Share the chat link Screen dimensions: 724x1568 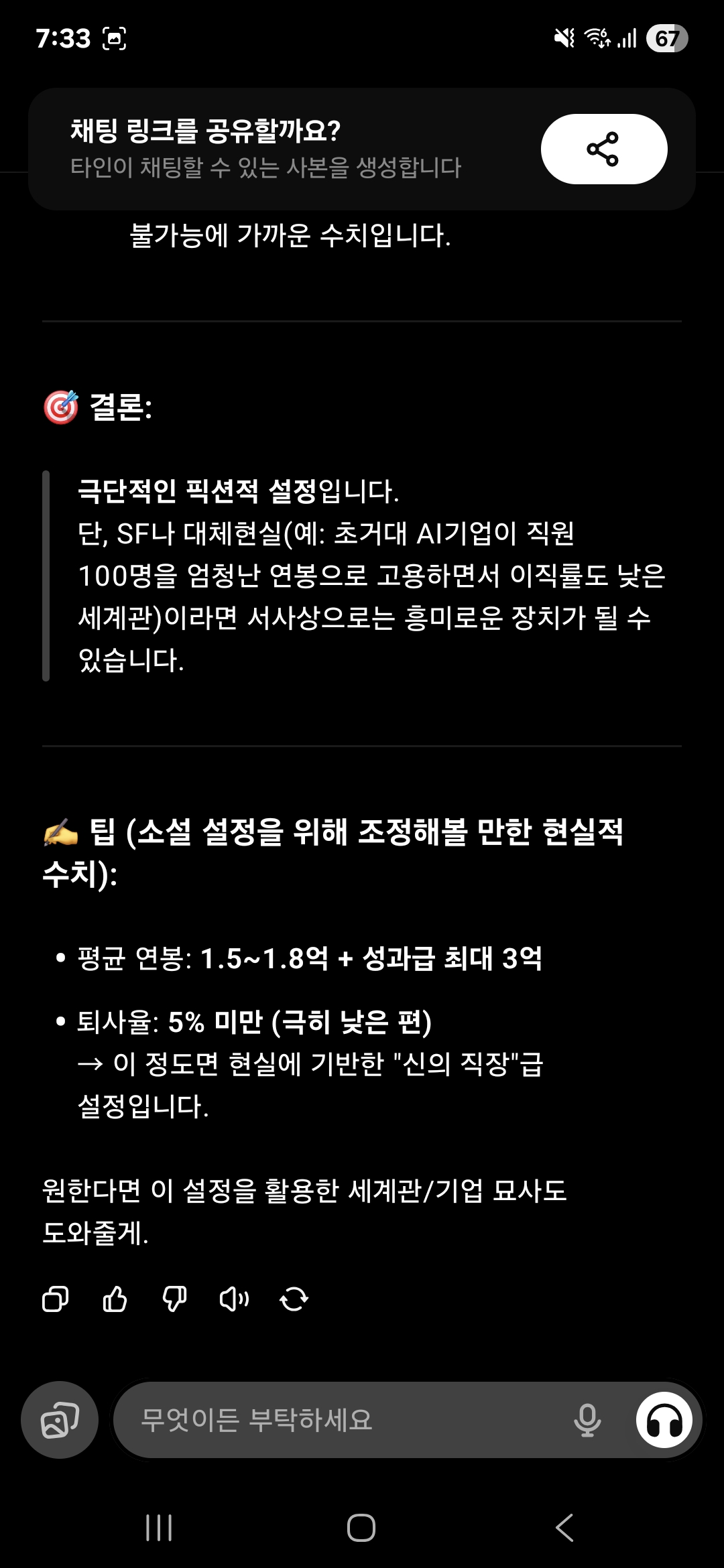[x=603, y=149]
